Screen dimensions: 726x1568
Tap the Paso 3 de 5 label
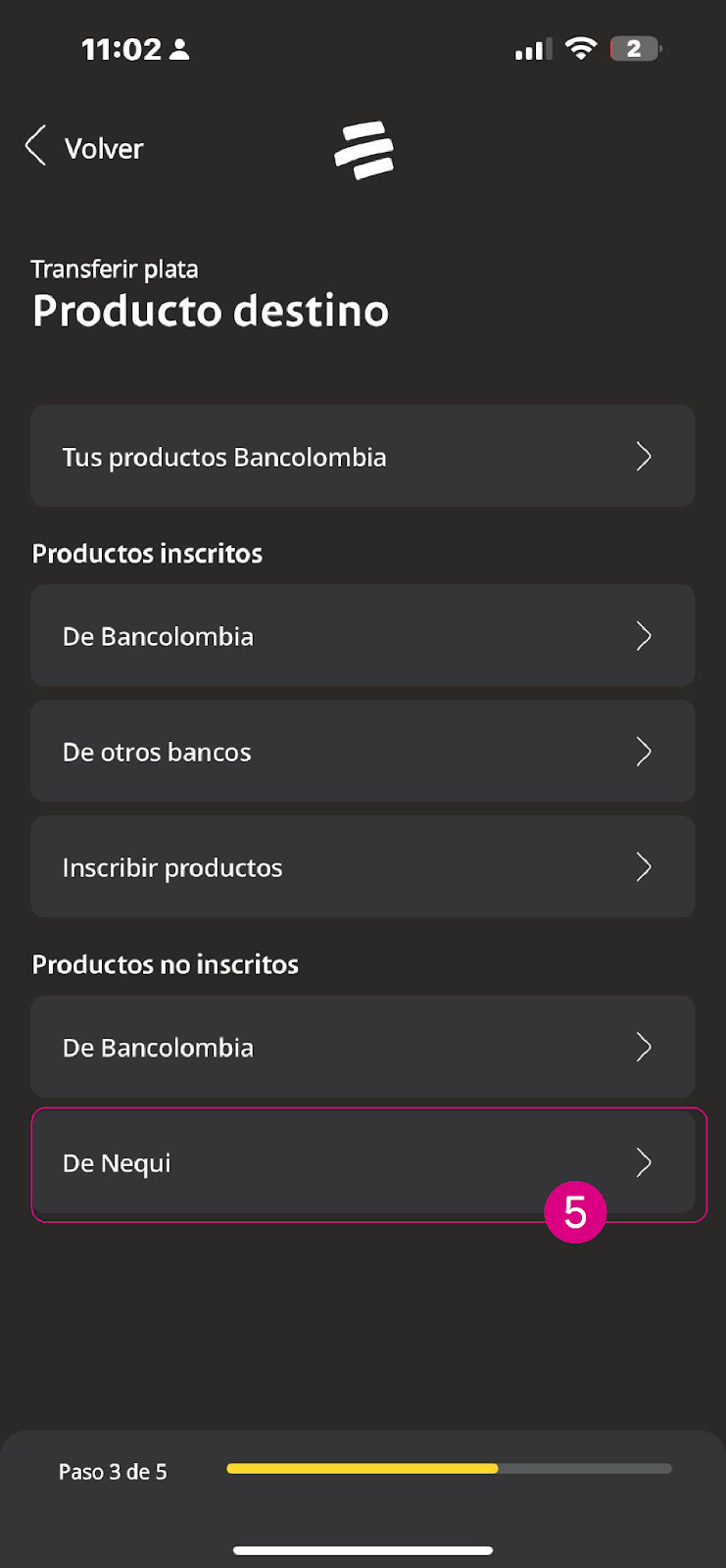coord(113,1471)
